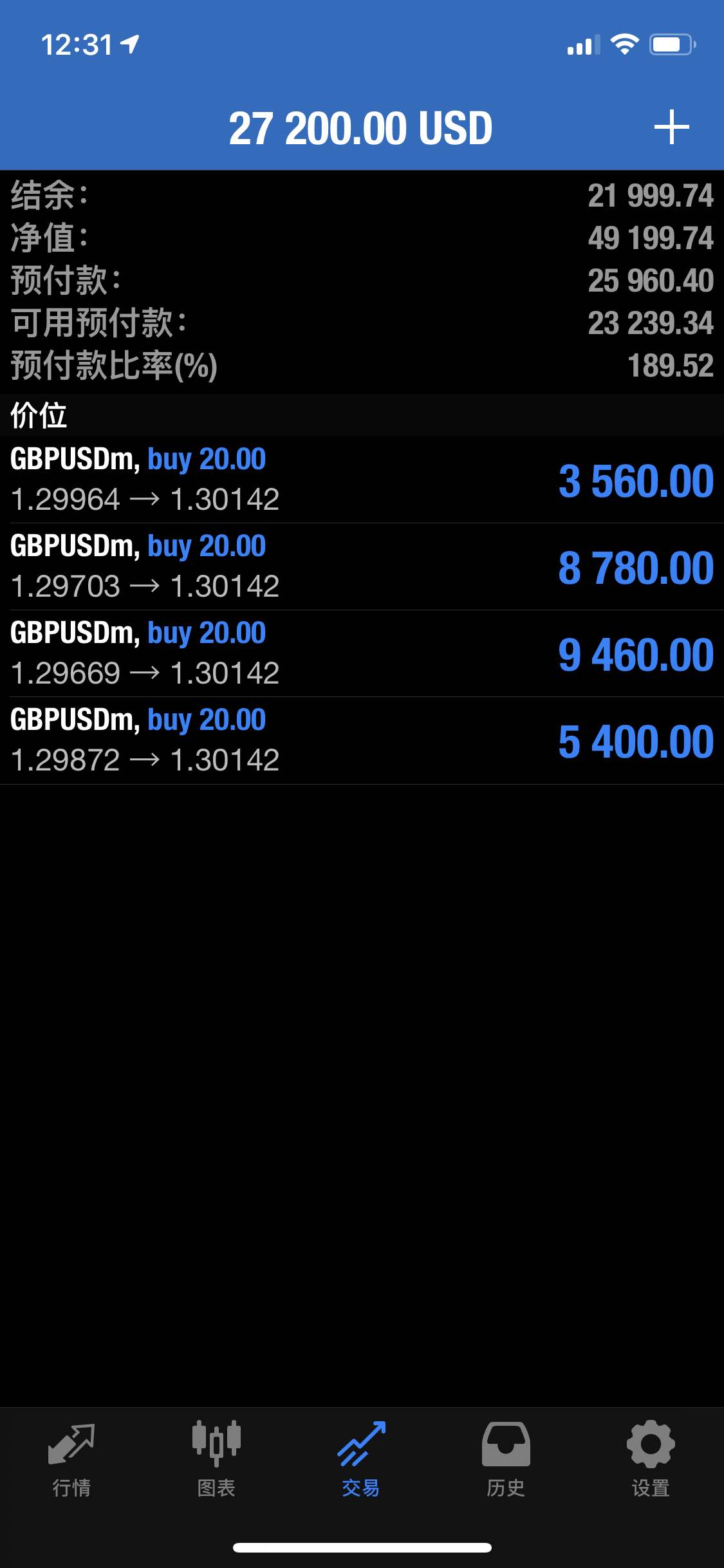Open the 历史 history tab
The width and height of the screenshot is (724, 1568).
point(506,1460)
